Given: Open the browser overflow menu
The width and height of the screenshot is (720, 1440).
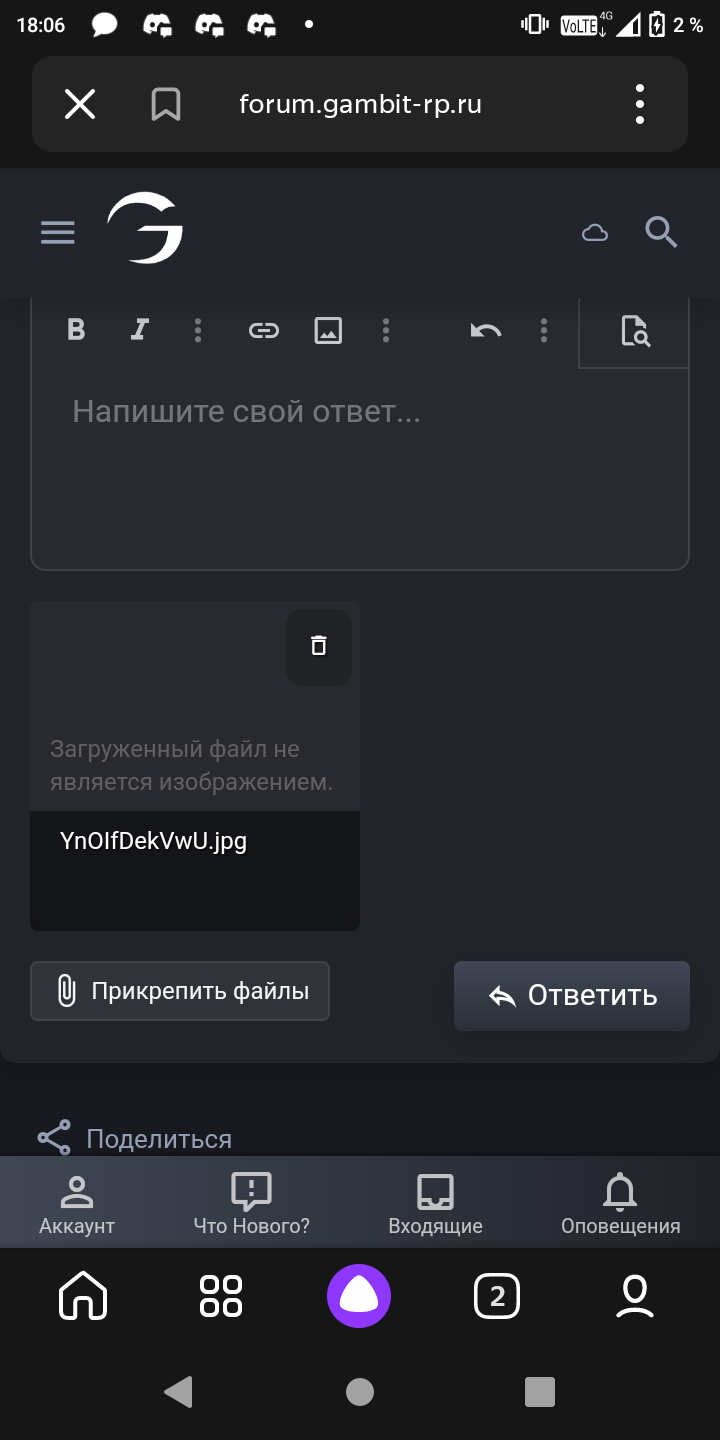Looking at the screenshot, I should point(640,104).
